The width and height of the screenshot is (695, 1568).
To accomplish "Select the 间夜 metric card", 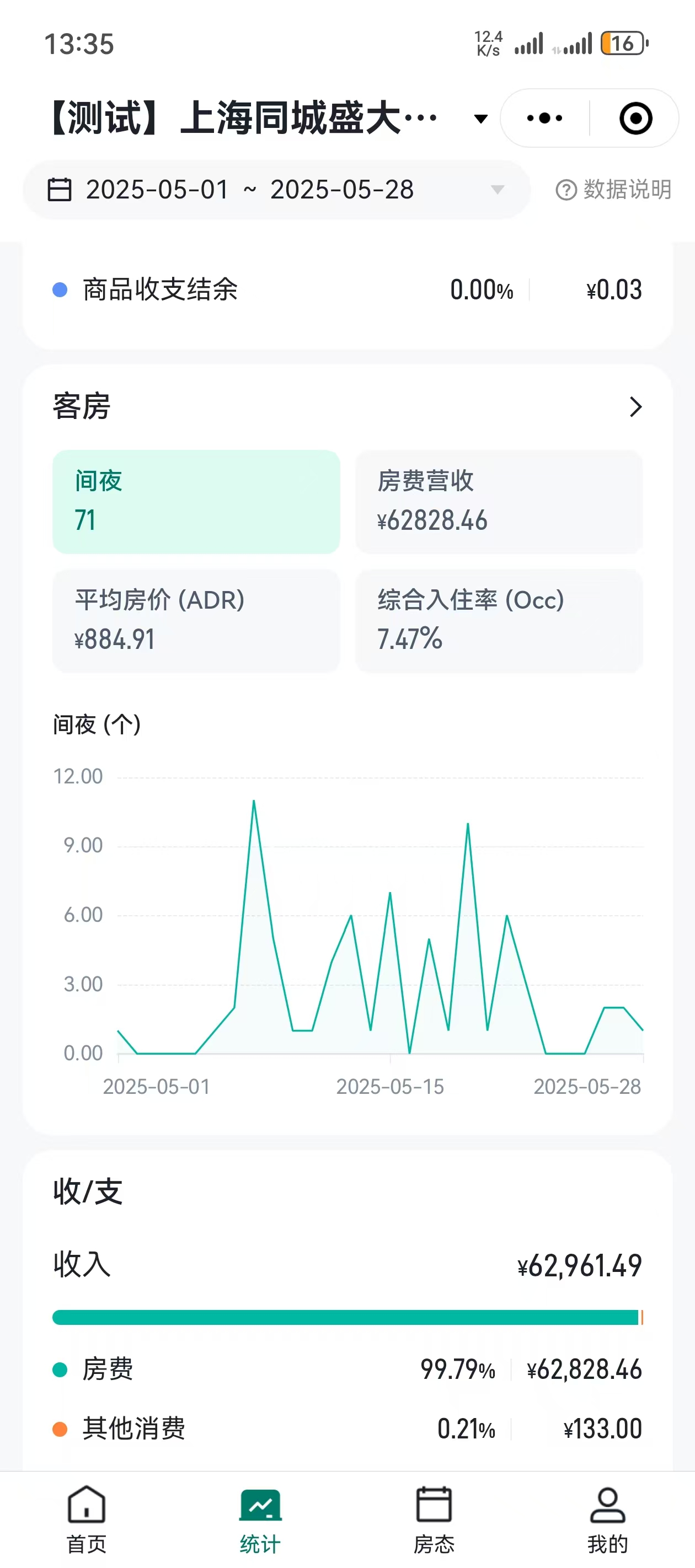I will (196, 502).
